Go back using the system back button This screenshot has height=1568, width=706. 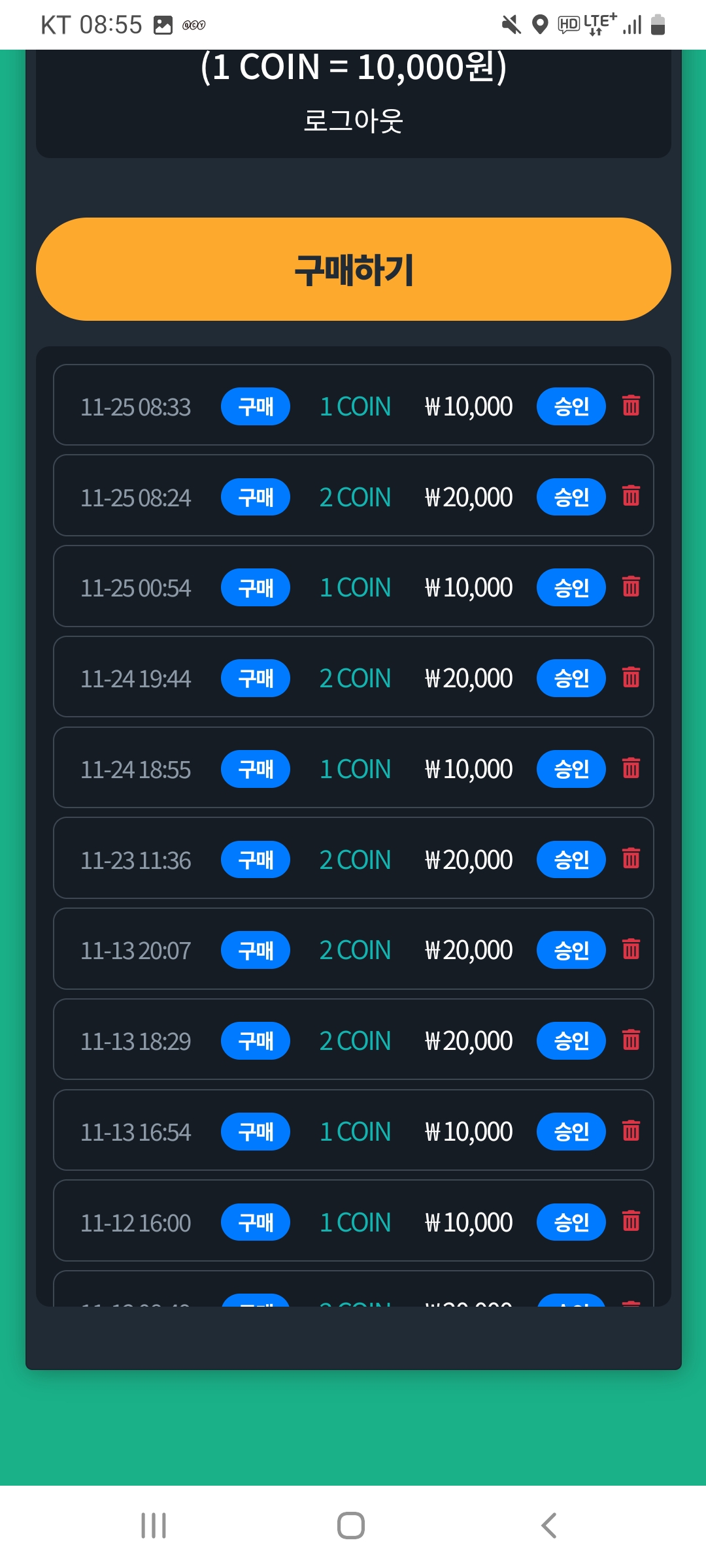(549, 1526)
